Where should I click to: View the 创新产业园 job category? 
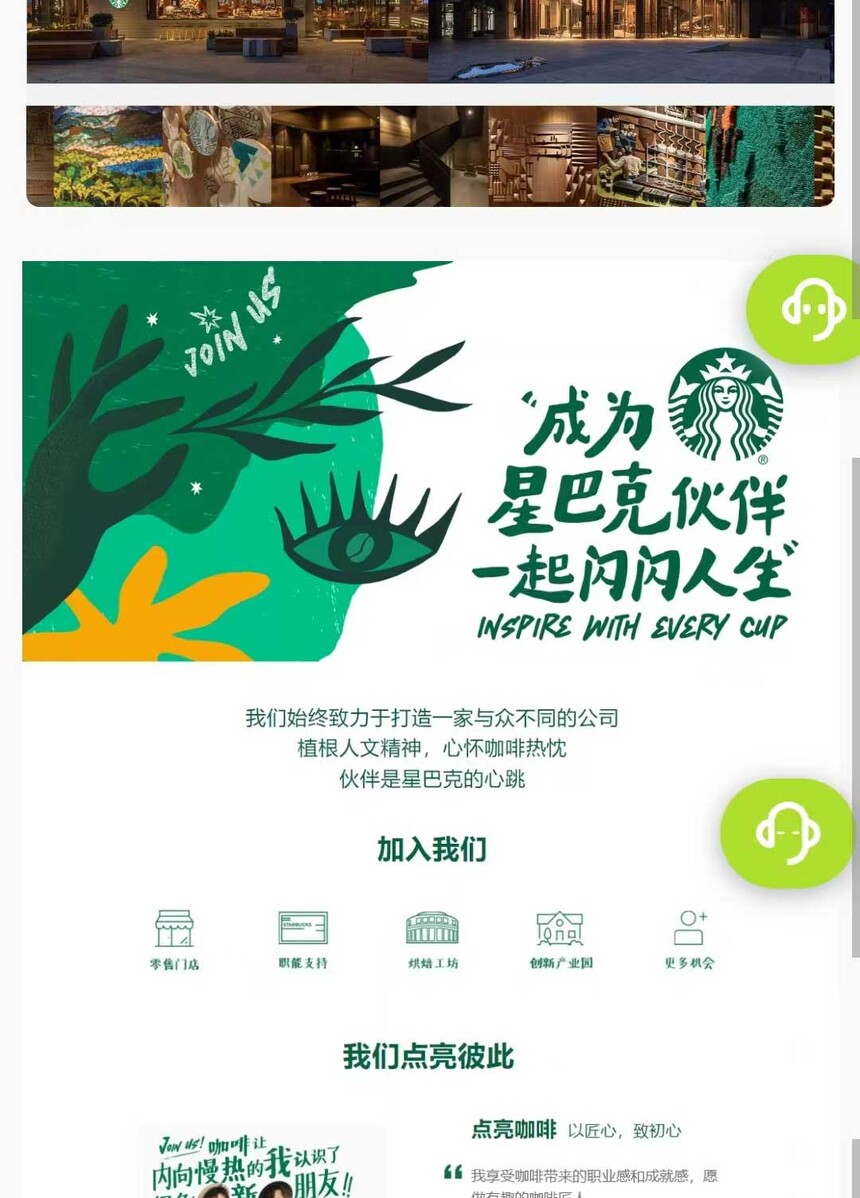(560, 939)
